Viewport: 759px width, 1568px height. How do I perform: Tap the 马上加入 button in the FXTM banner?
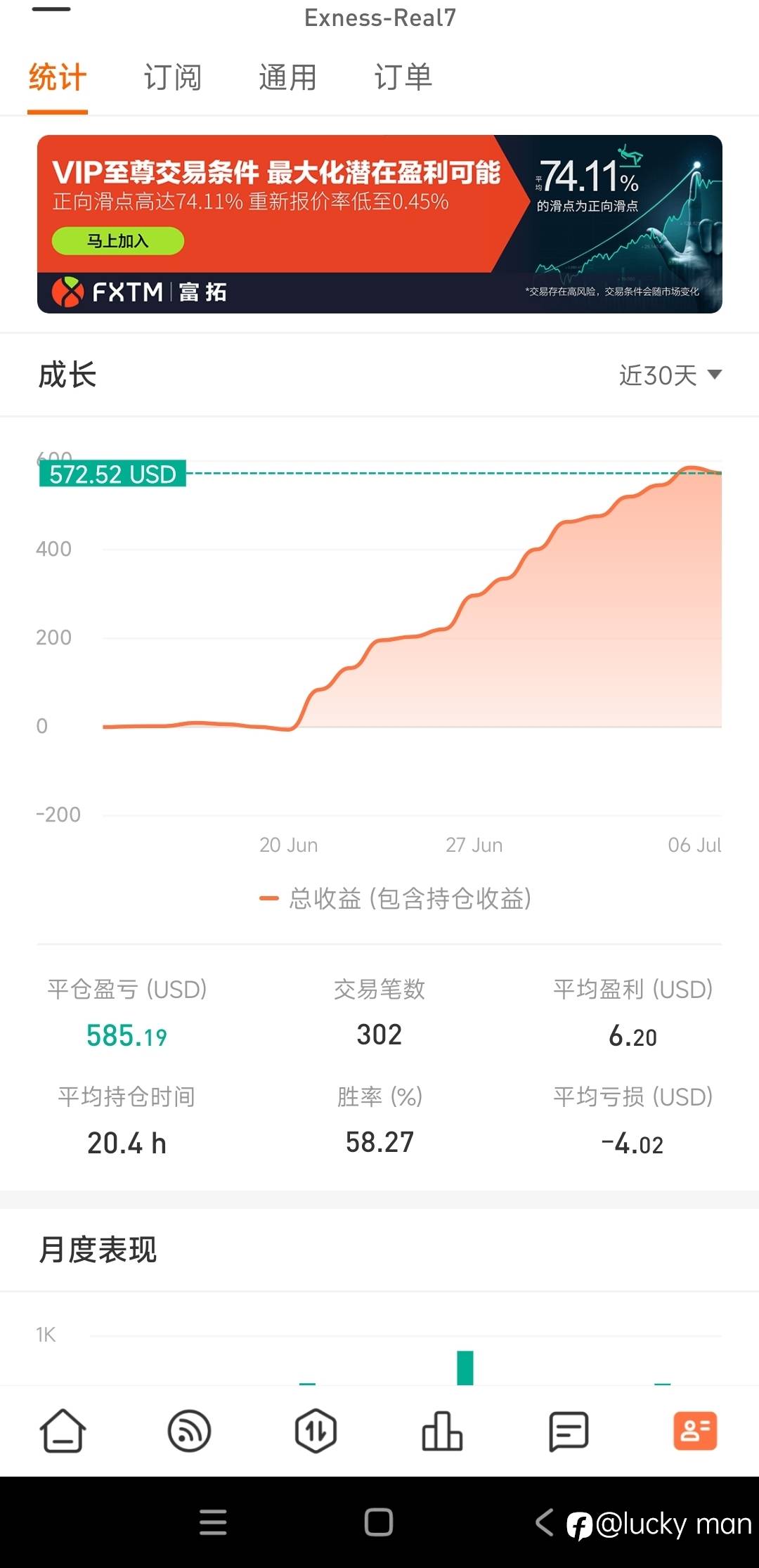click(117, 241)
